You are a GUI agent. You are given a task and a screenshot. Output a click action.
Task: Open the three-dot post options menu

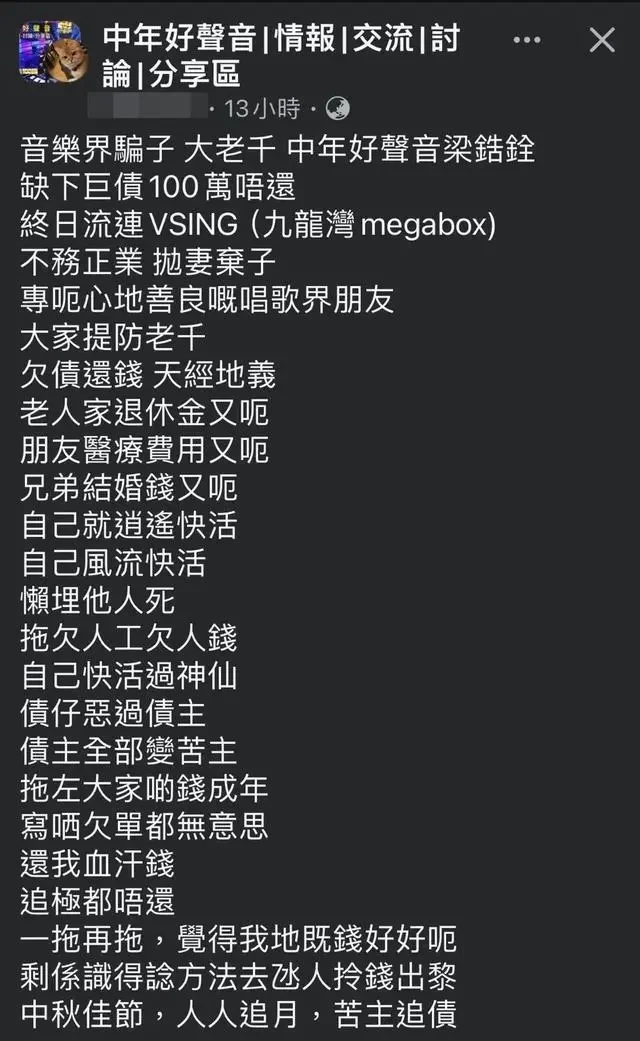[x=526, y=40]
